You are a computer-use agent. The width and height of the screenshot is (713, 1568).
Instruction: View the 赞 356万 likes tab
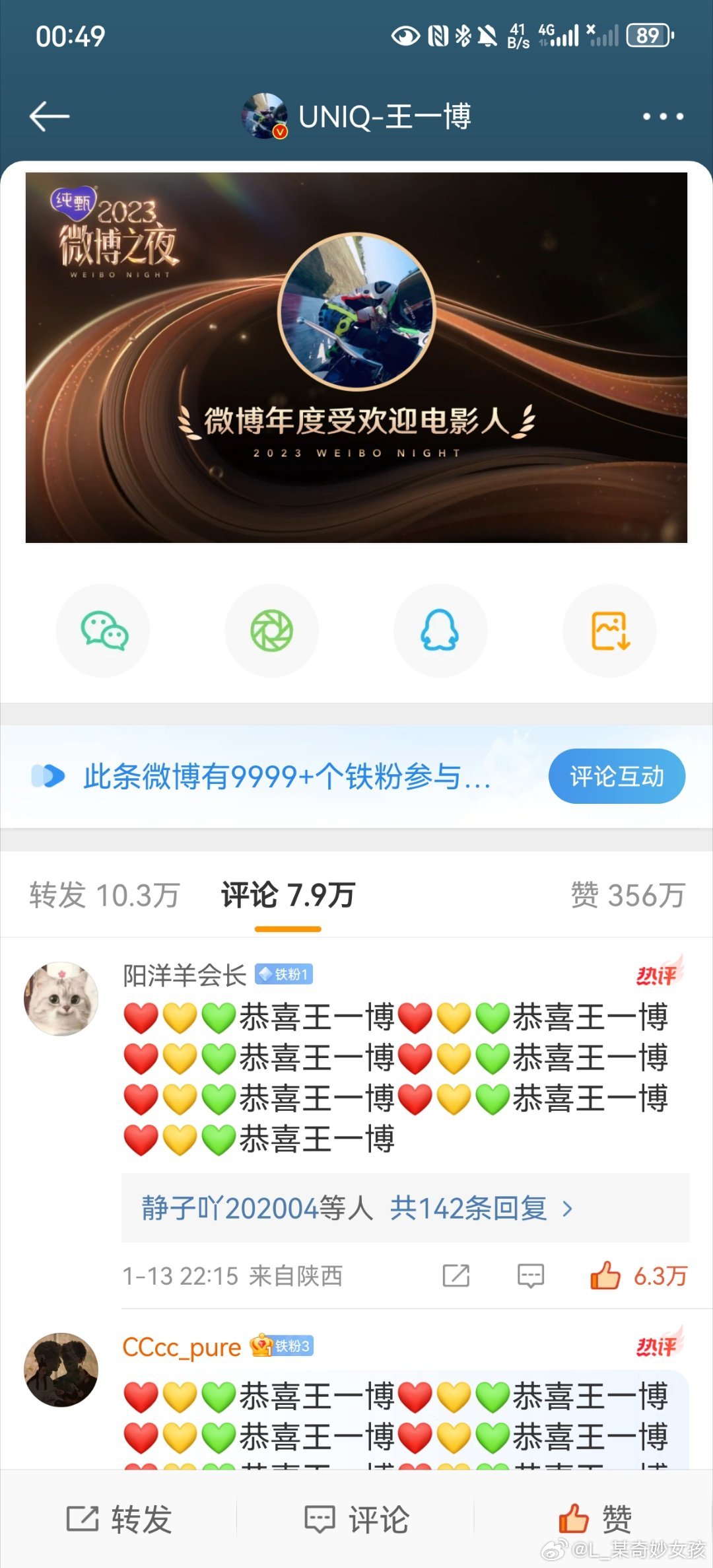627,895
